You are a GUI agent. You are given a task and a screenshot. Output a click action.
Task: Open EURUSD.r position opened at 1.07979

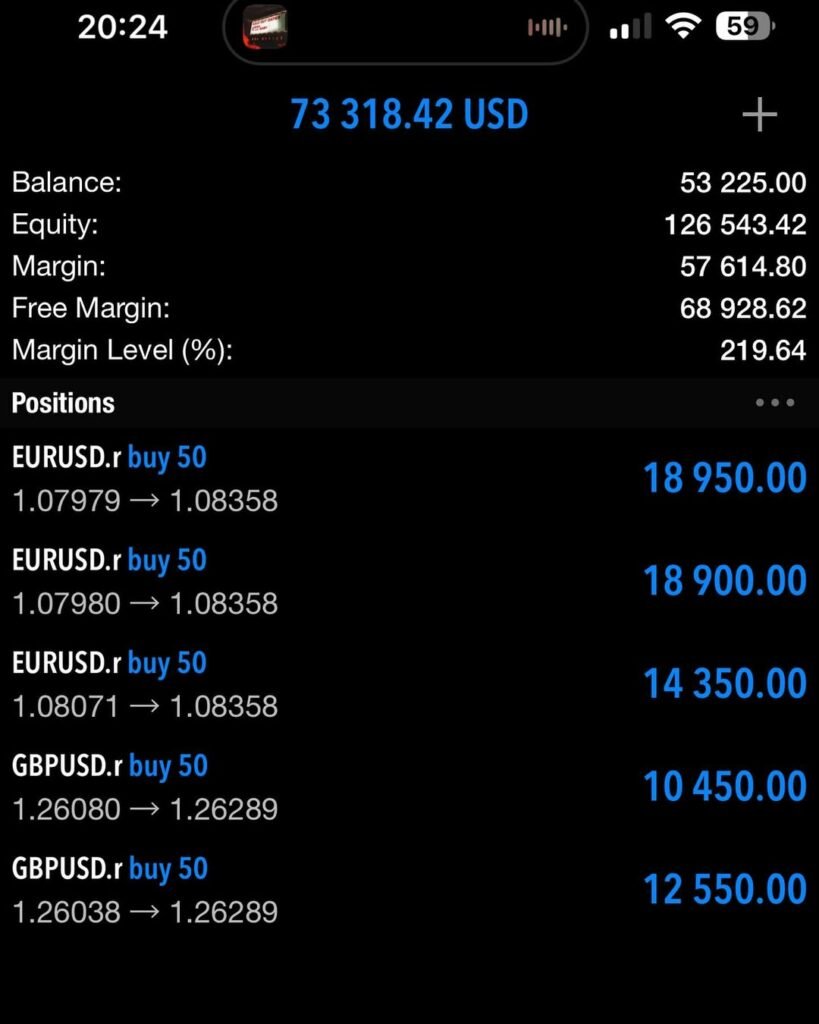[x=409, y=479]
